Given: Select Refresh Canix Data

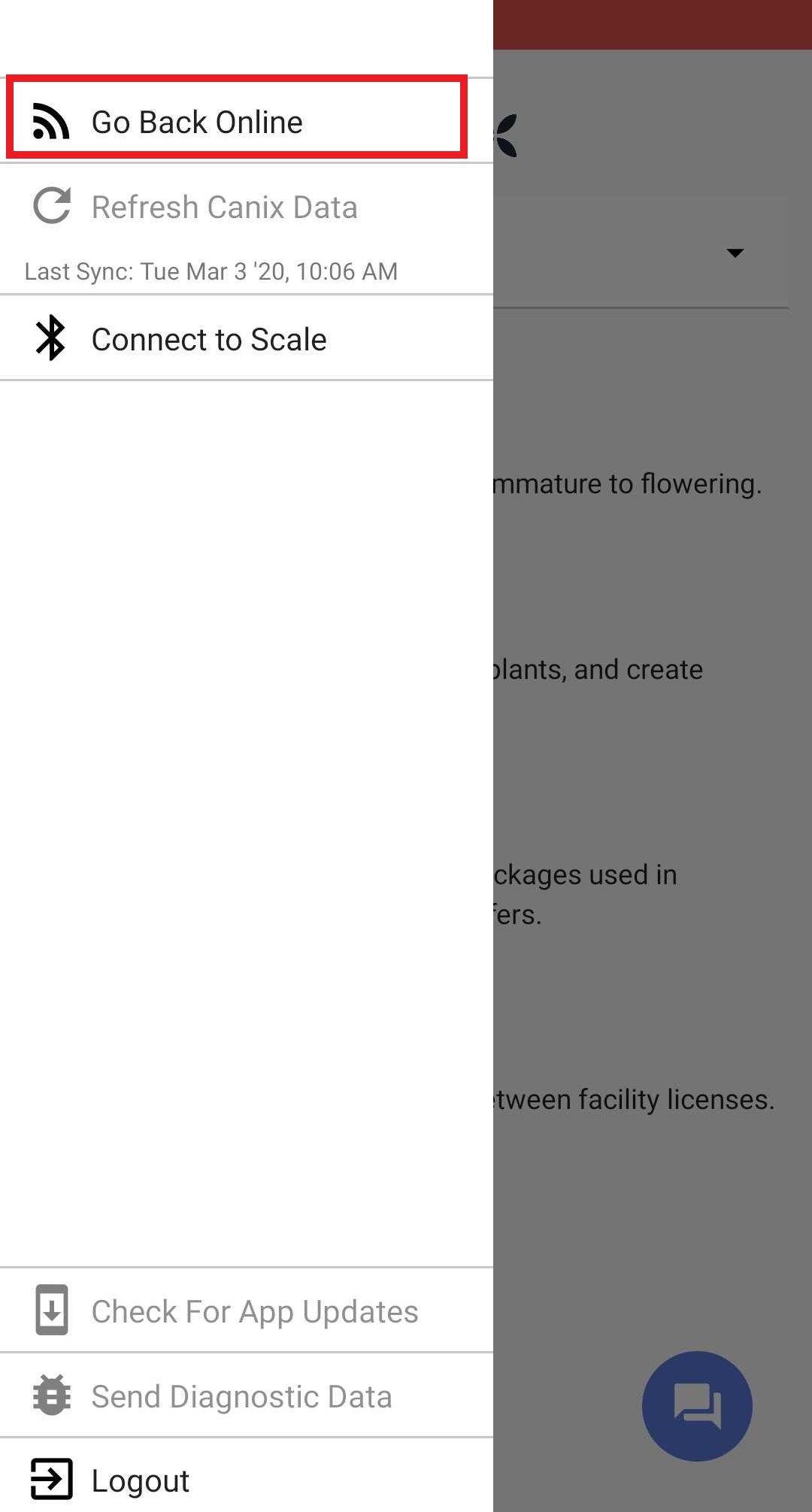Looking at the screenshot, I should point(247,207).
